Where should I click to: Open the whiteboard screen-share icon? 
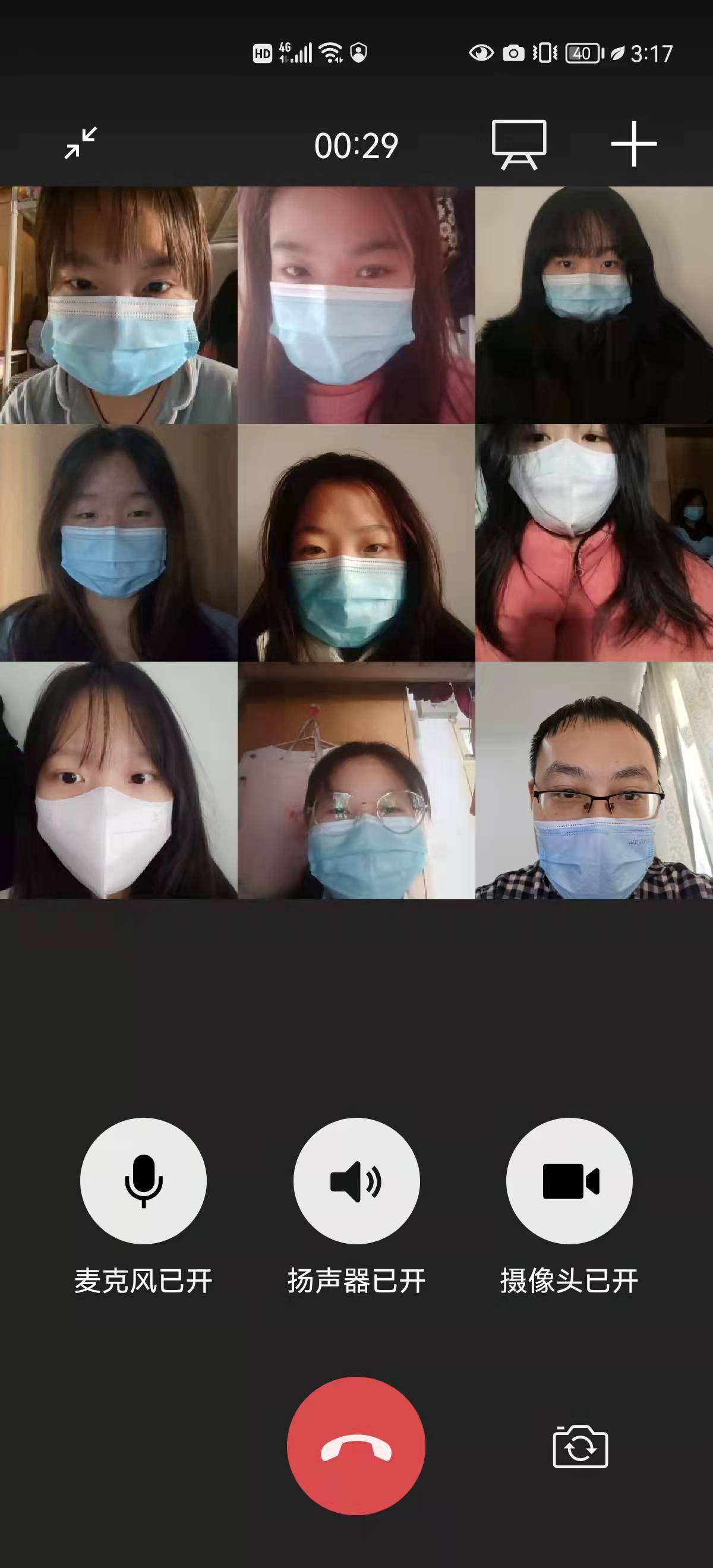pos(519,144)
